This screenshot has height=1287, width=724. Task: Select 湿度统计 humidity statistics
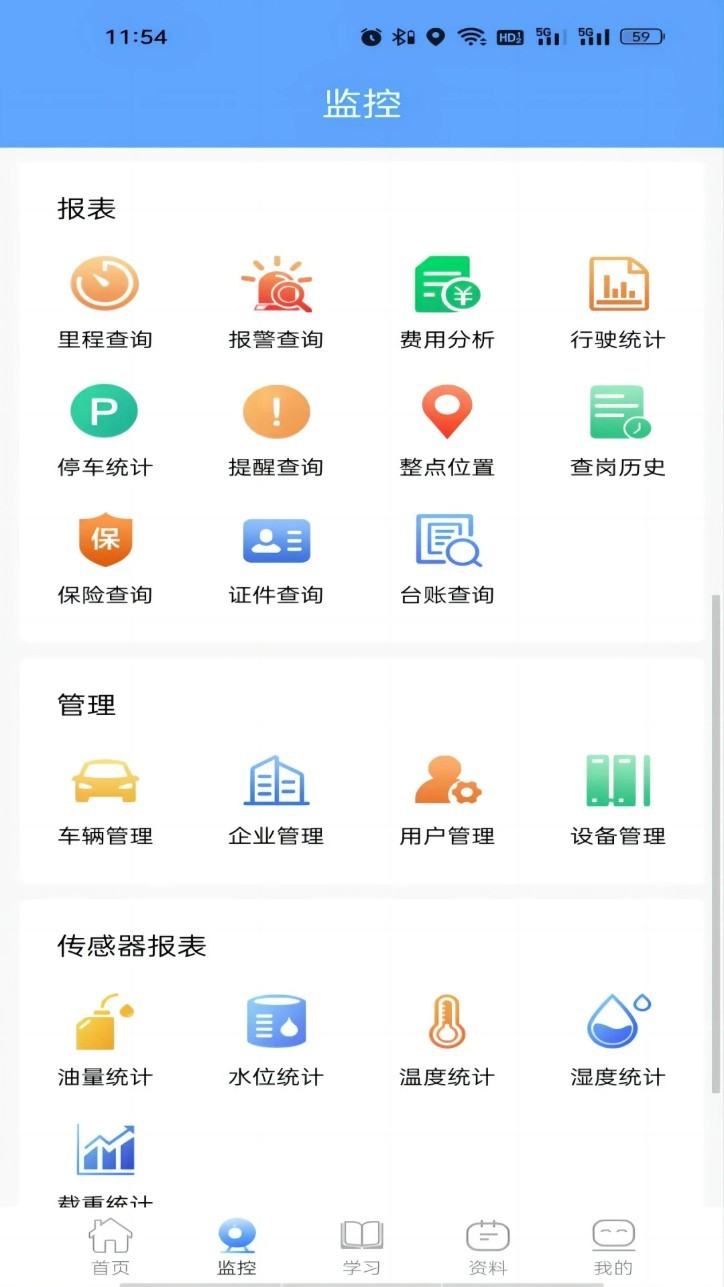click(617, 1021)
